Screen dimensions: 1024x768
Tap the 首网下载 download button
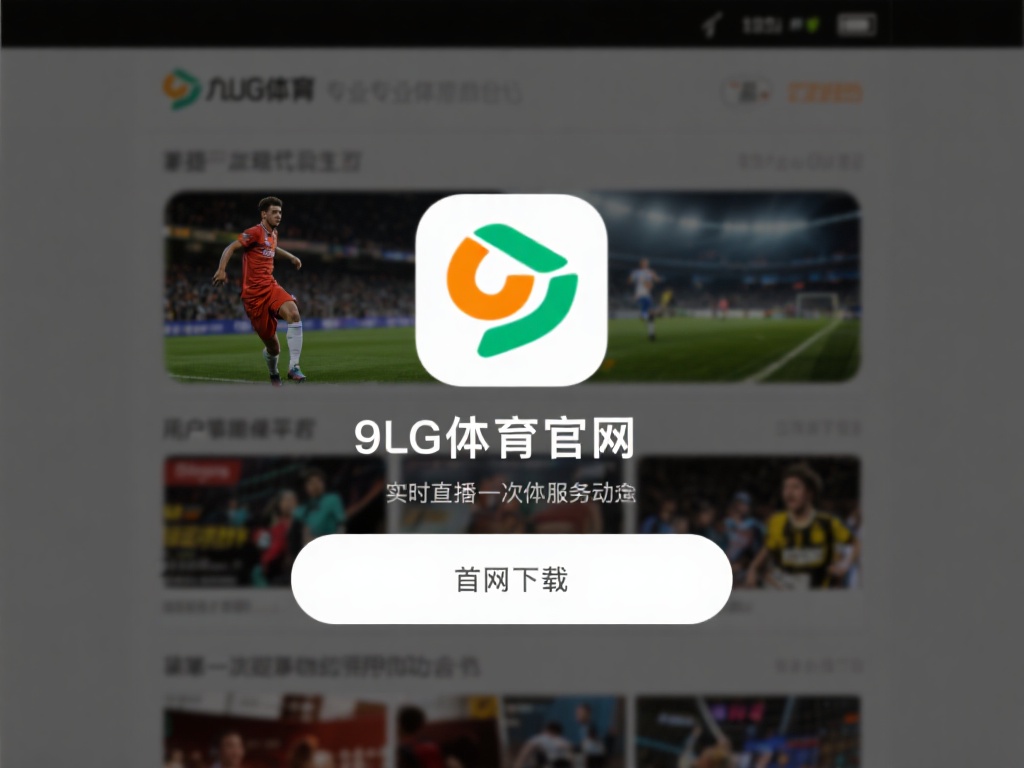tap(511, 579)
